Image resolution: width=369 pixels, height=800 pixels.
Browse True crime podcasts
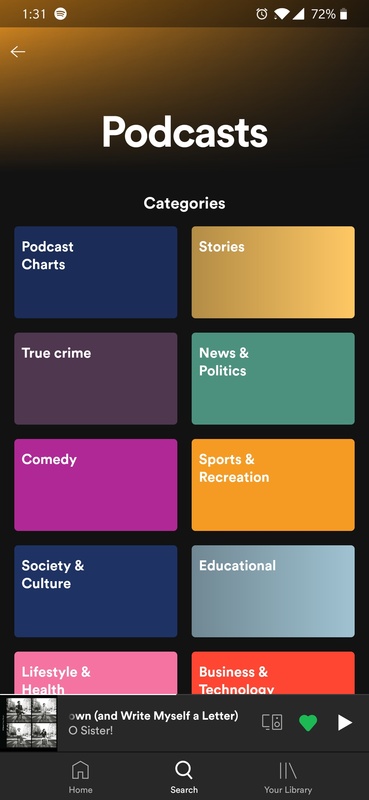(96, 379)
